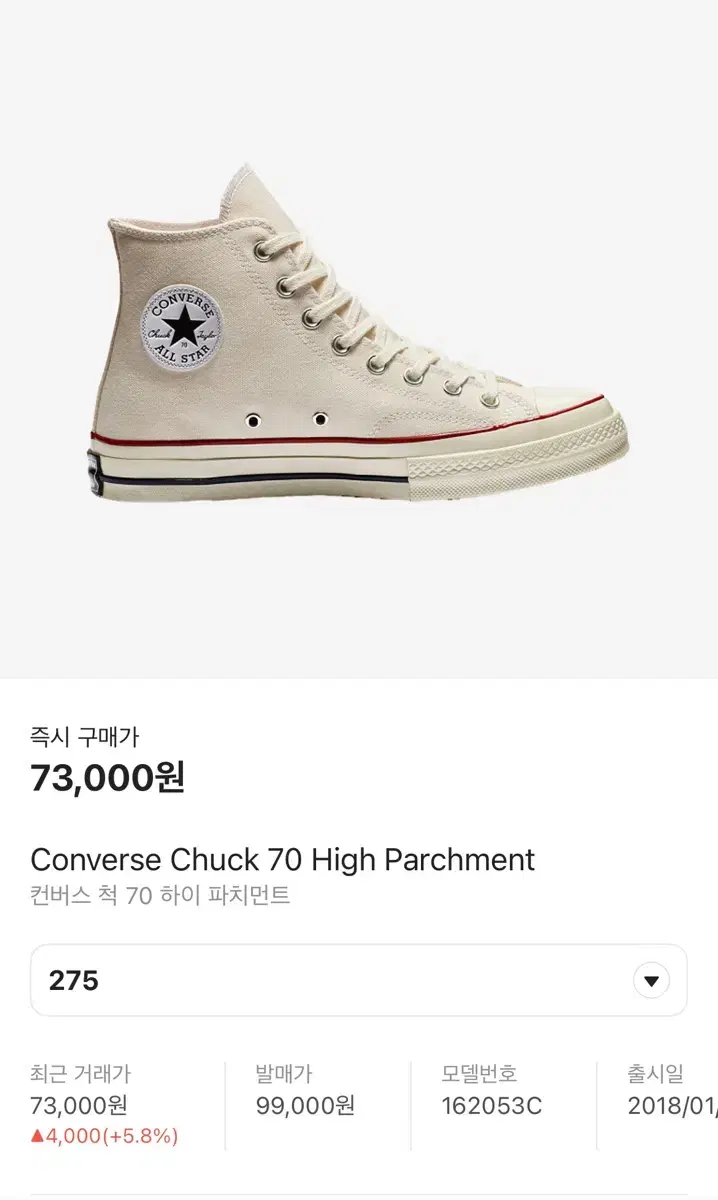Open the size dropdown showing 275
This screenshot has width=718, height=1200.
pos(359,980)
